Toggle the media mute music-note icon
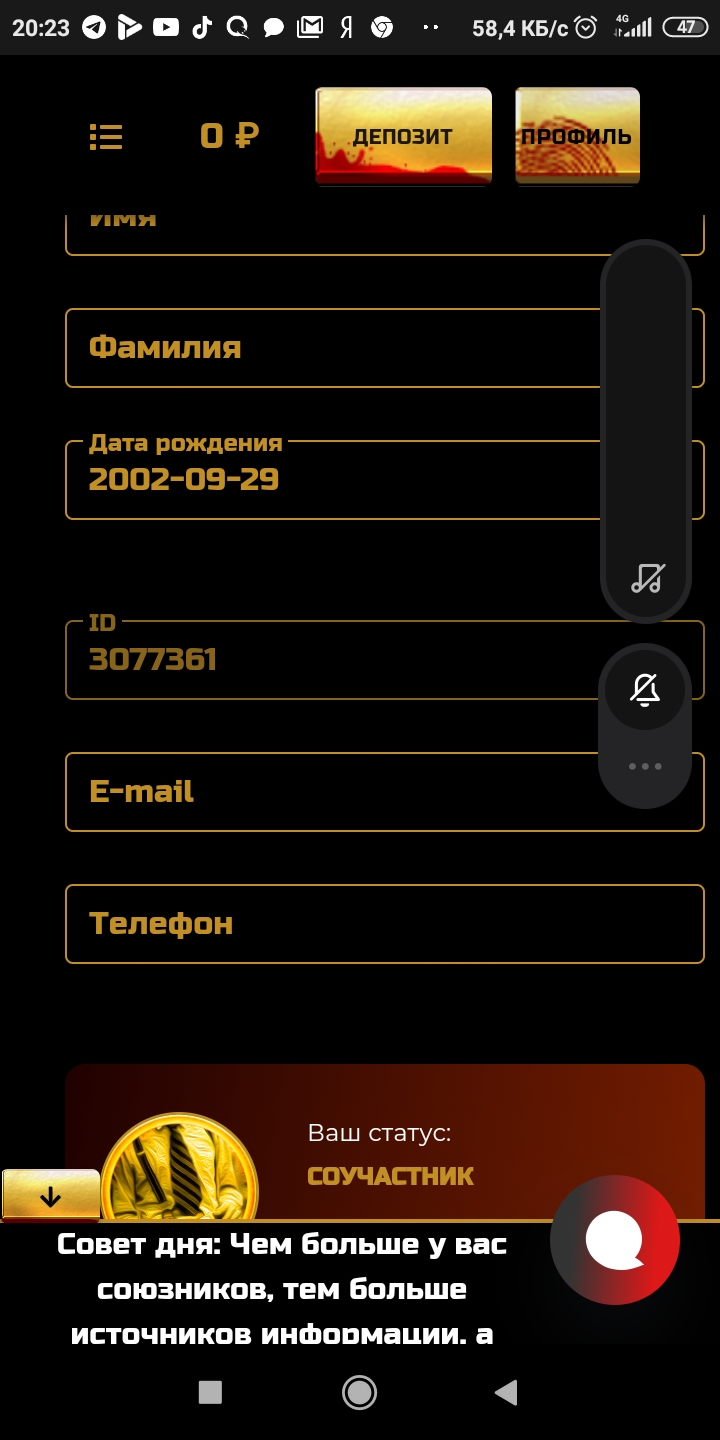Image resolution: width=720 pixels, height=1440 pixels. [x=647, y=578]
